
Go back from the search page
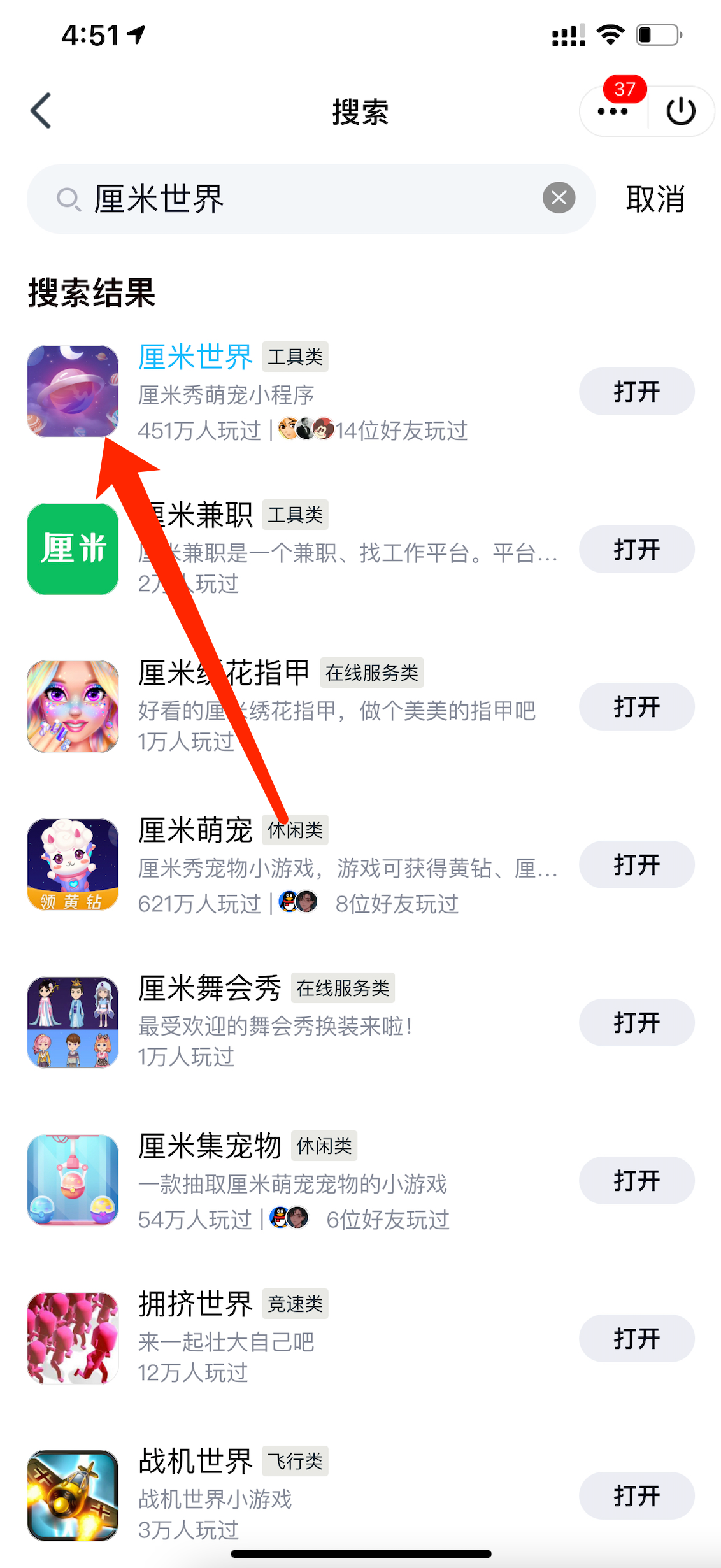pos(41,111)
